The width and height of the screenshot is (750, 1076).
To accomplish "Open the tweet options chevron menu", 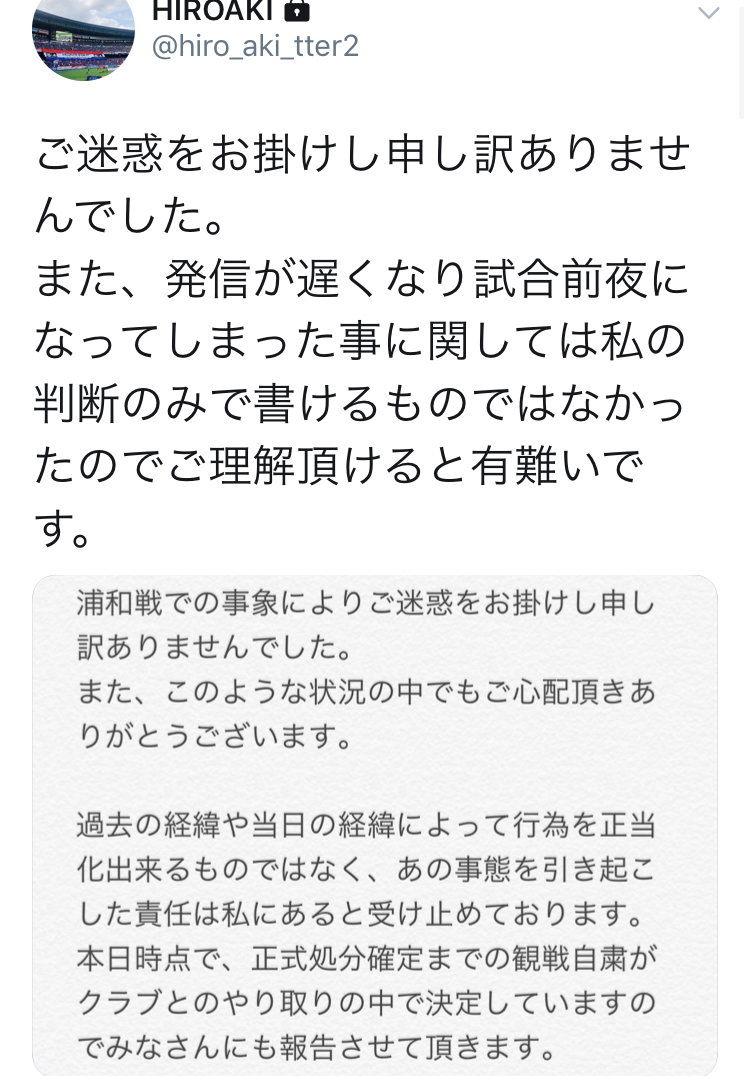I will tap(708, 14).
